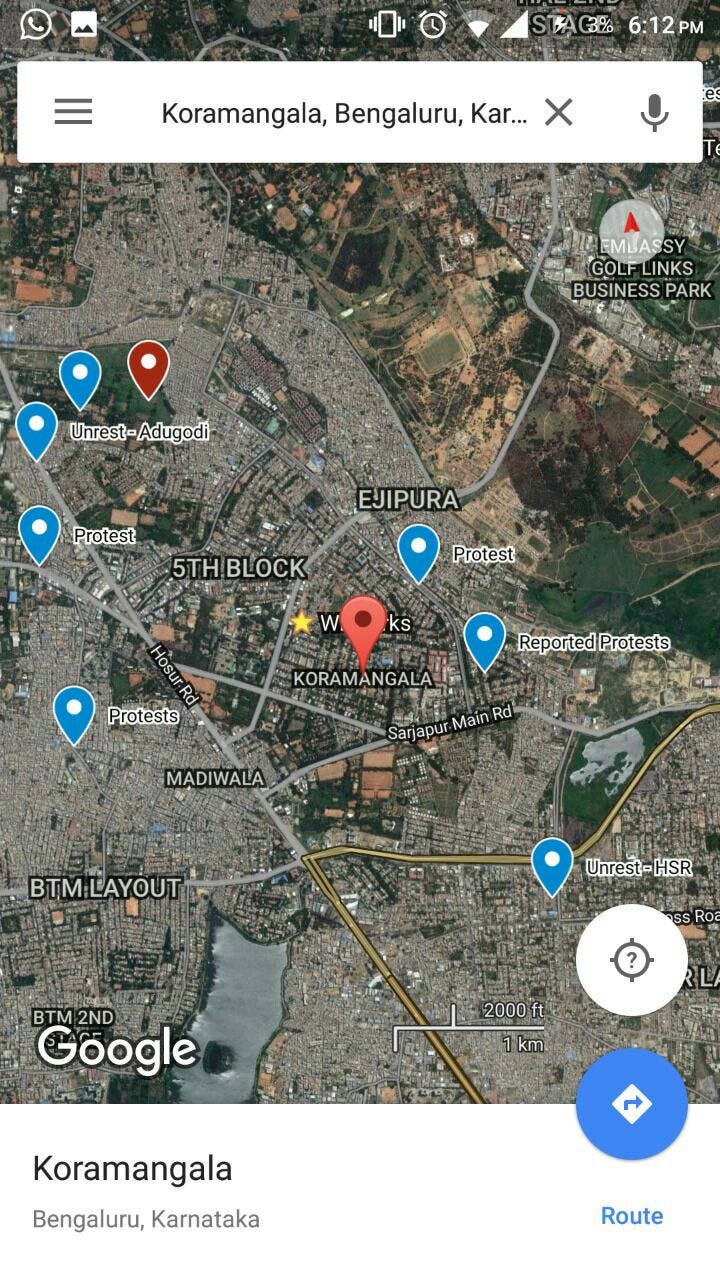The width and height of the screenshot is (720, 1280).
Task: Select the Reported Protests pin
Action: click(x=484, y=641)
